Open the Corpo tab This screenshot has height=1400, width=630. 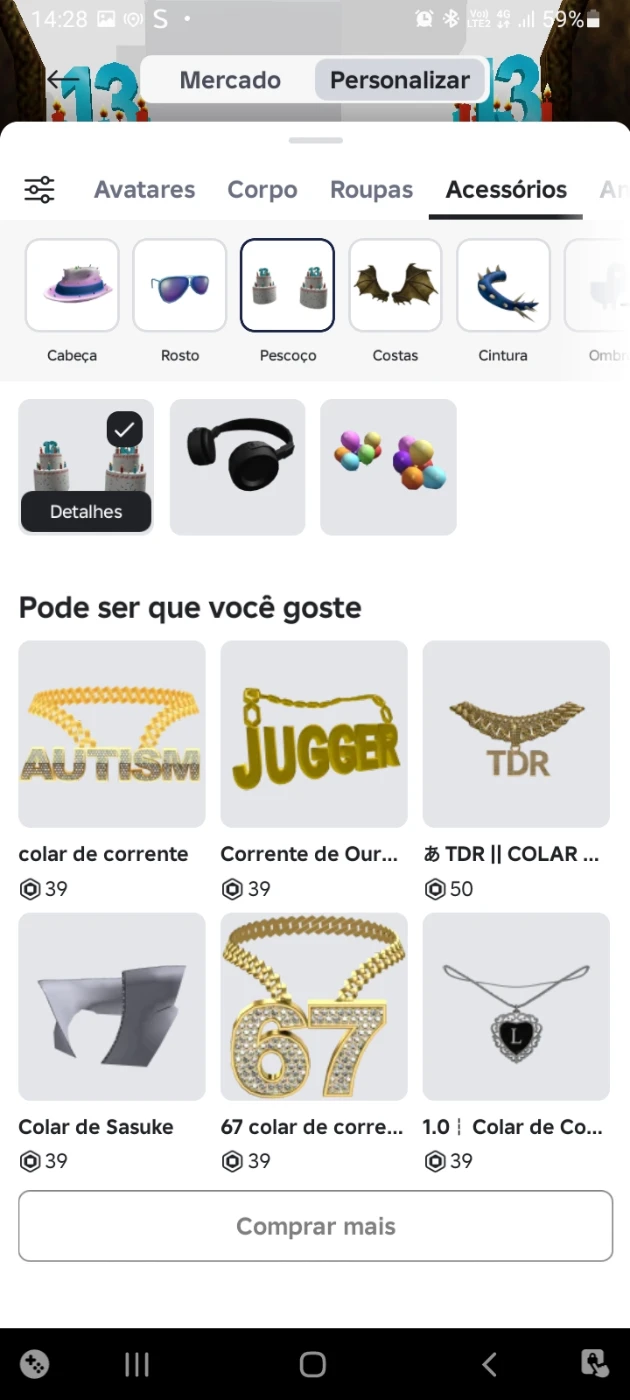(262, 189)
